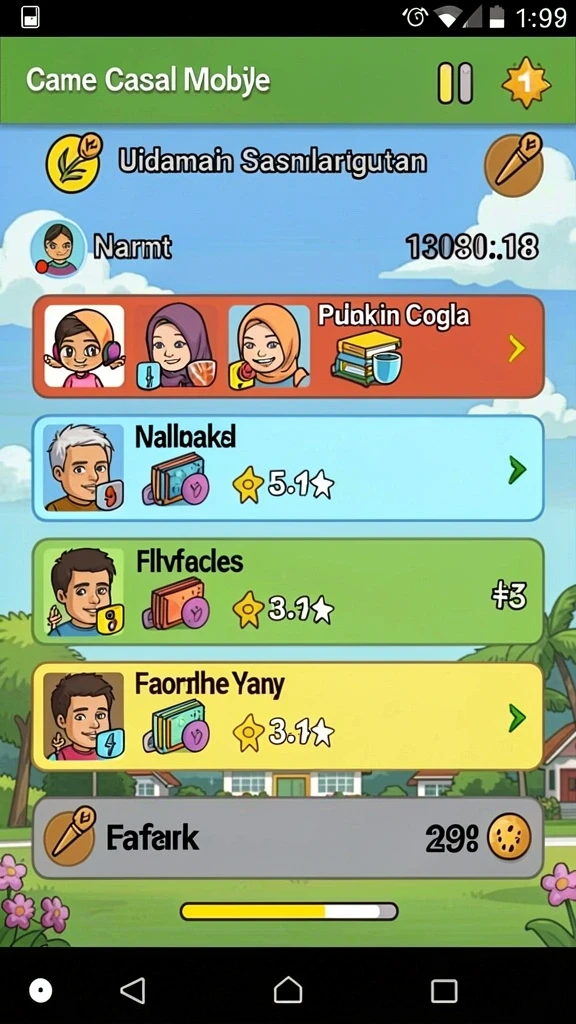Image resolution: width=576 pixels, height=1024 pixels.
Task: Pause the game with the pause button
Action: [x=455, y=83]
